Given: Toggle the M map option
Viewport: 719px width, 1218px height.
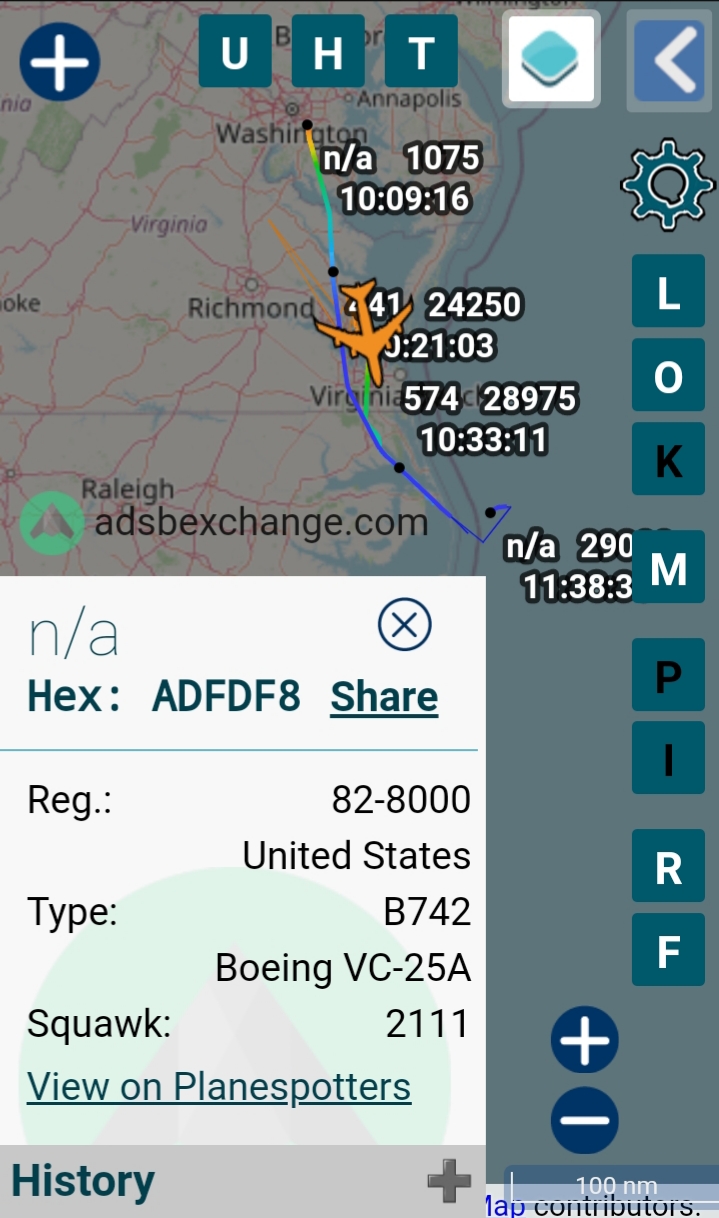Looking at the screenshot, I should click(668, 567).
